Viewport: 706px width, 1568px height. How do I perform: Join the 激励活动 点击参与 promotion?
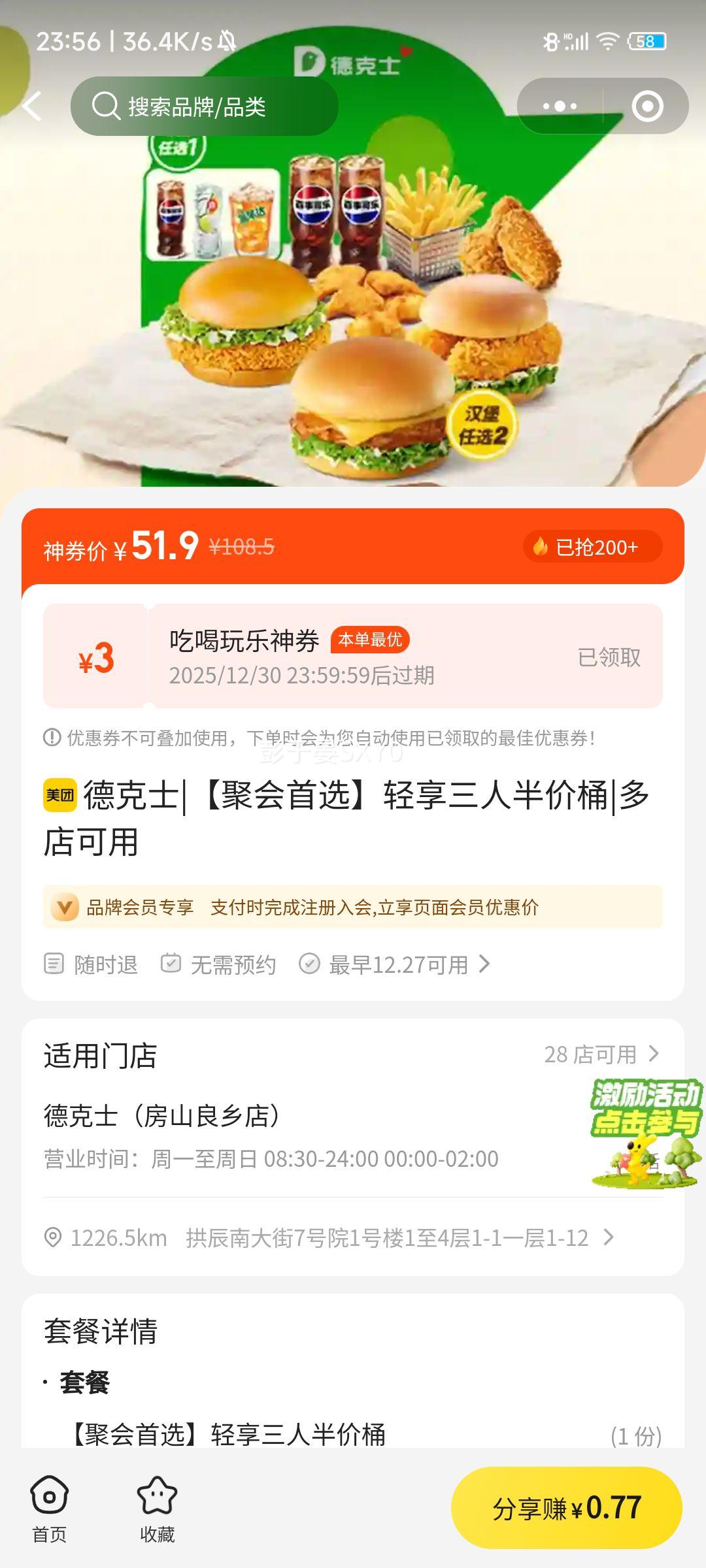646,1133
